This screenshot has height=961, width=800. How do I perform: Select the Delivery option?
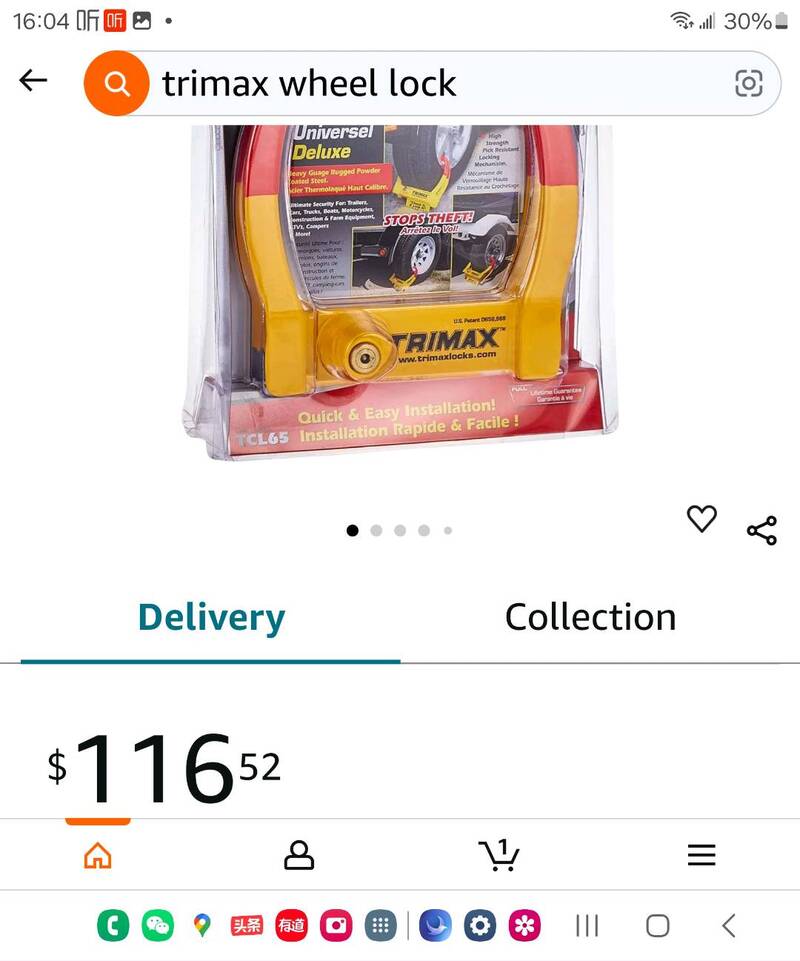210,618
